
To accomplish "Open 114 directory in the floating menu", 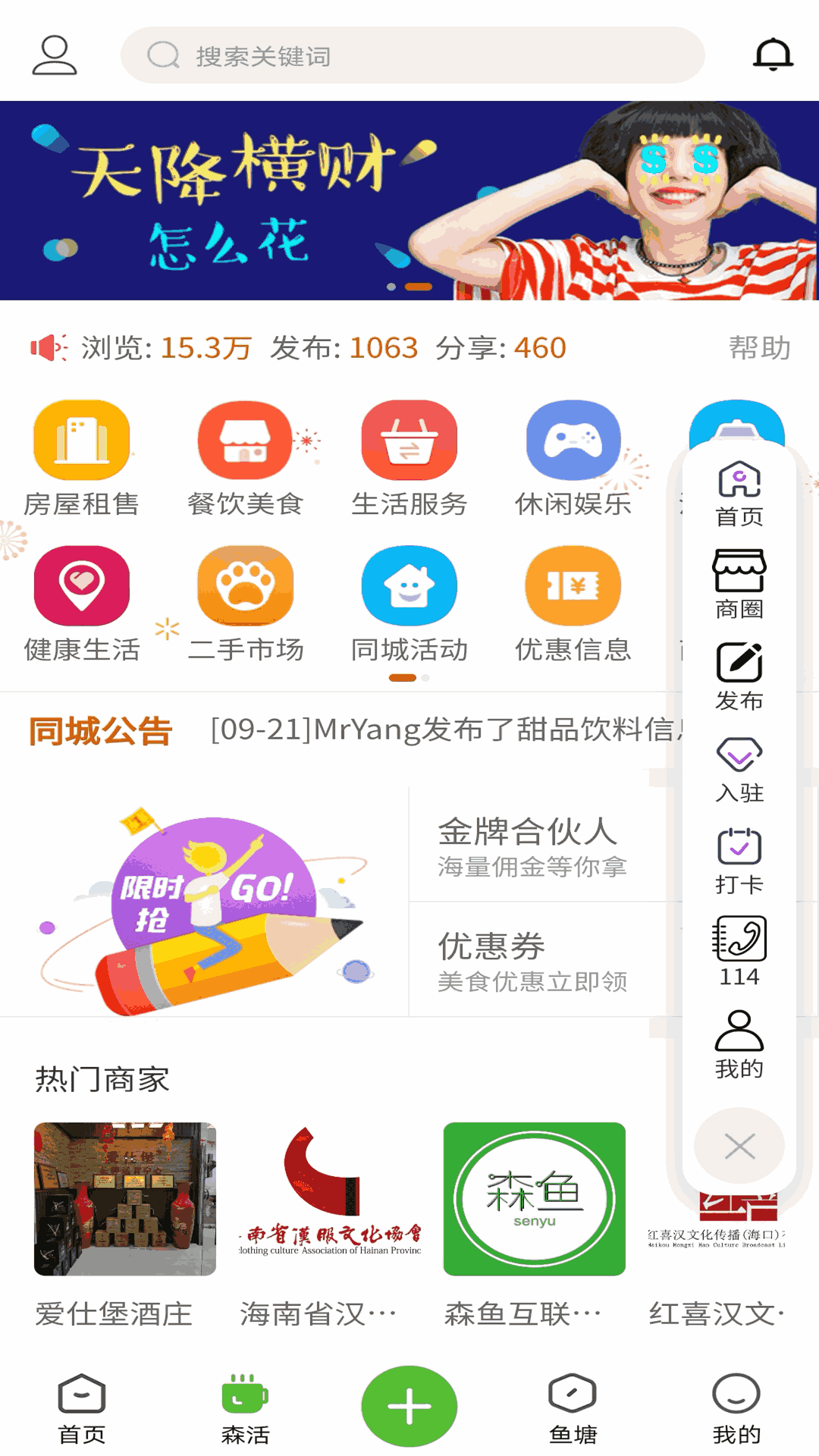I will [x=739, y=952].
